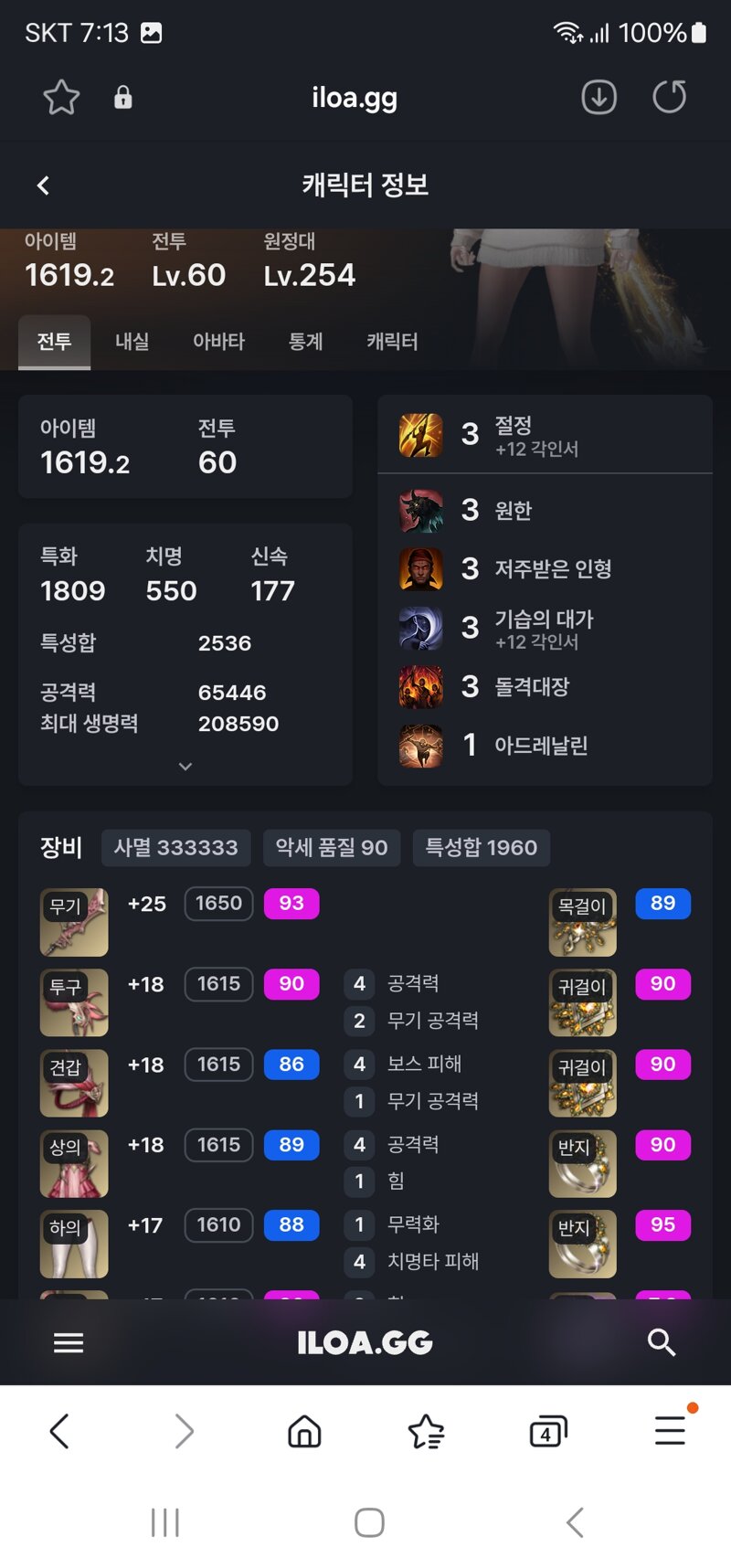The width and height of the screenshot is (731, 1568).
Task: Expand the stats panel with the chevron
Action: tap(185, 766)
